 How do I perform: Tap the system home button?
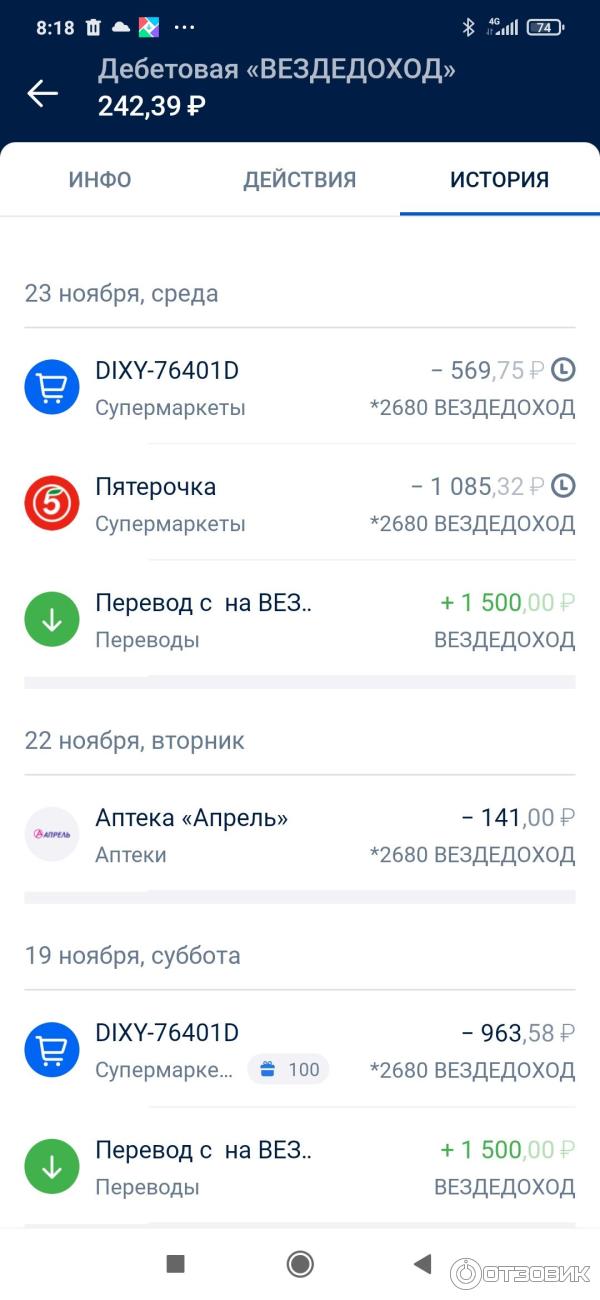(300, 1264)
